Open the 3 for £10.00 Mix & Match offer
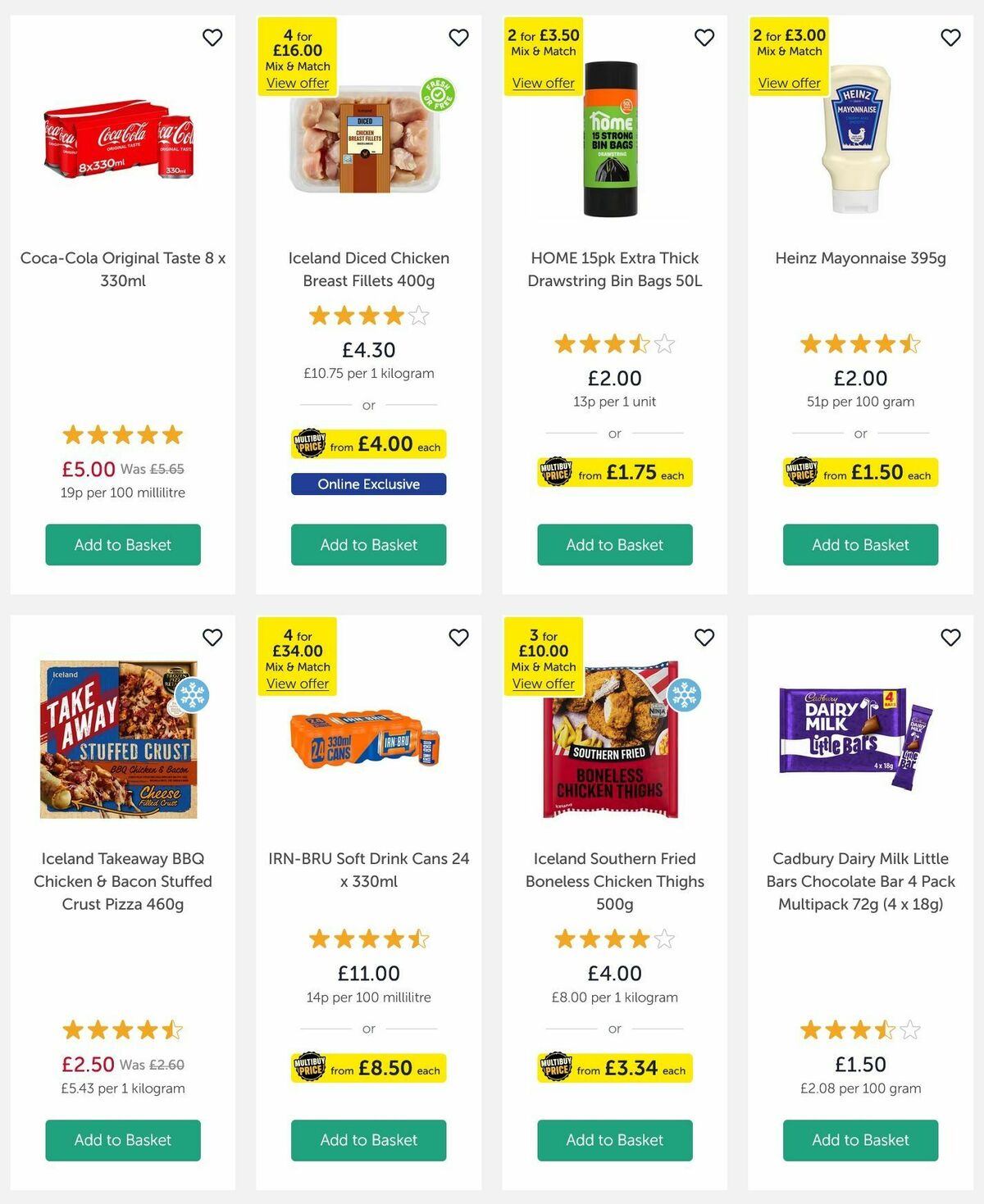 pos(543,683)
